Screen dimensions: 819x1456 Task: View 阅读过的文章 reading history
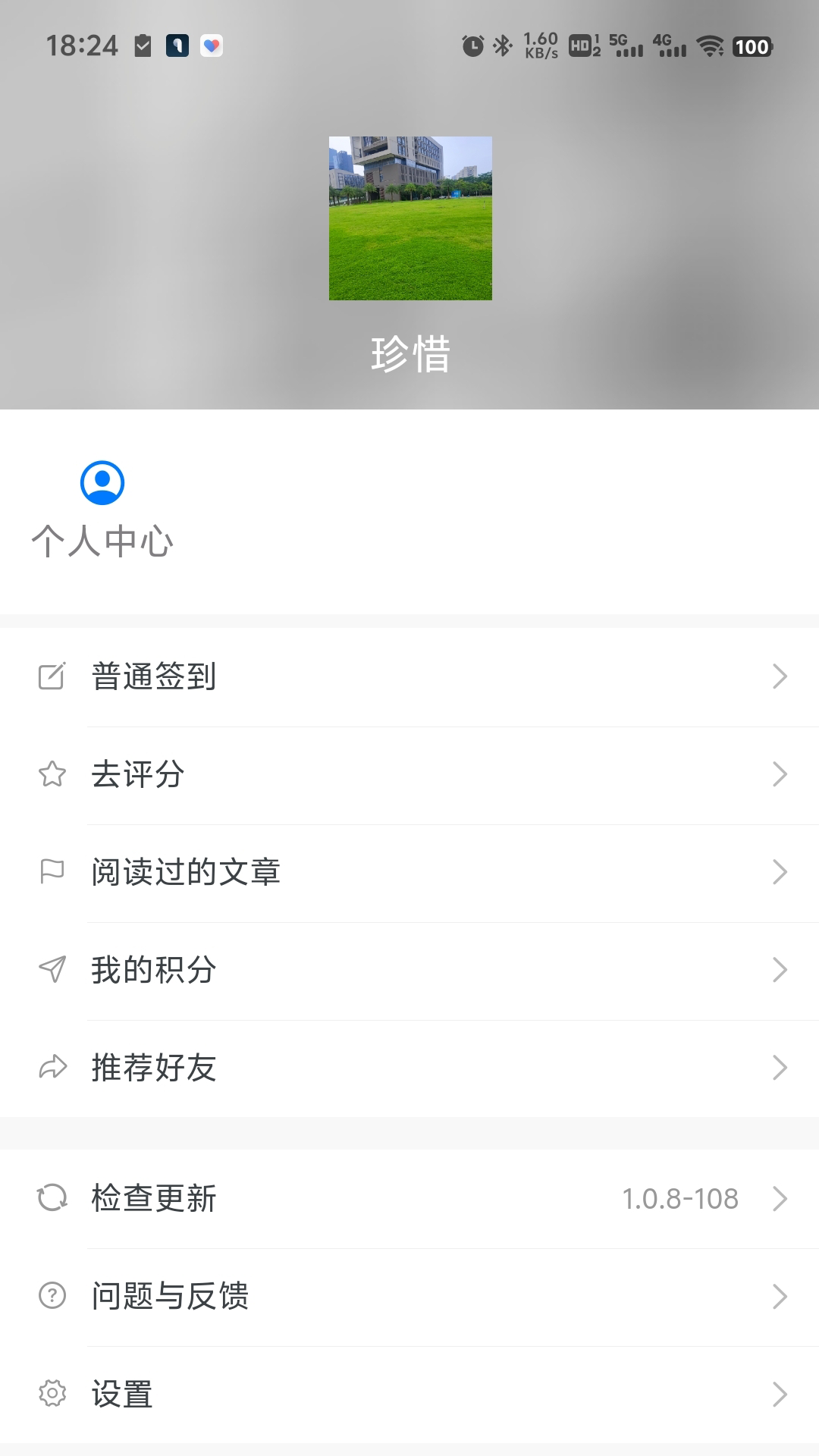coord(409,872)
